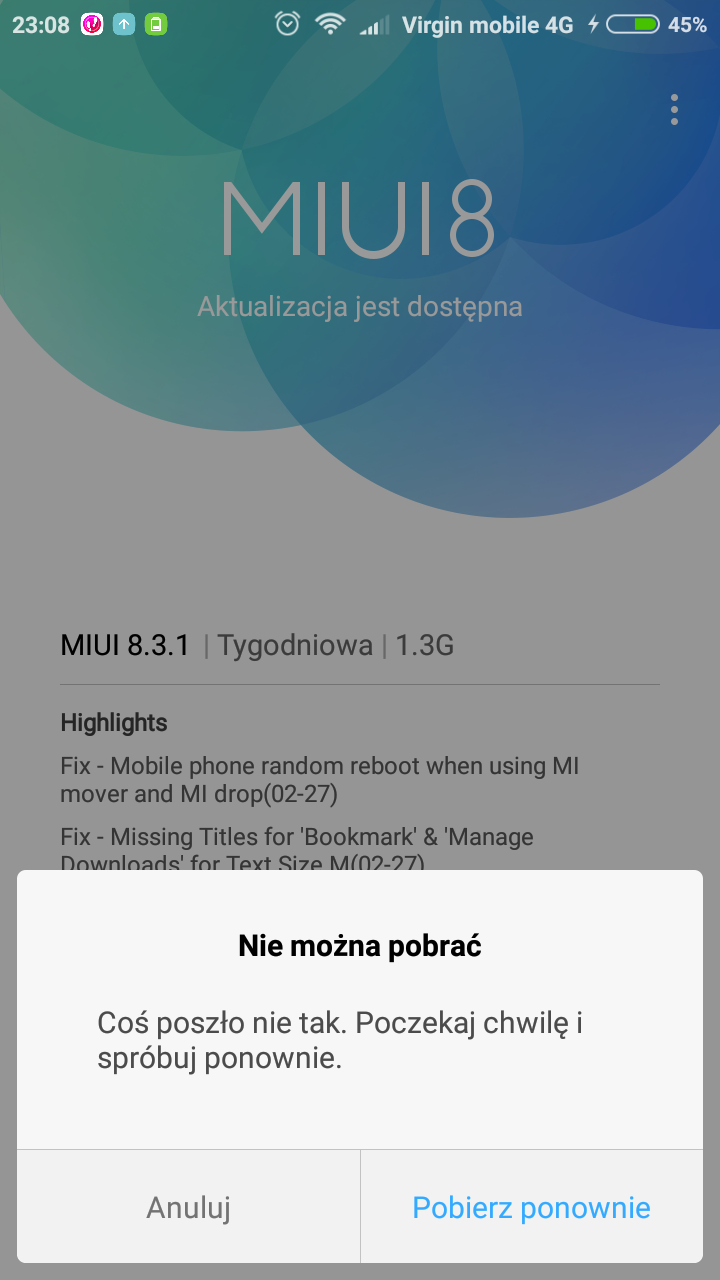Screen dimensions: 720x1280
Task: Open the three-dot overflow menu
Action: tap(675, 110)
